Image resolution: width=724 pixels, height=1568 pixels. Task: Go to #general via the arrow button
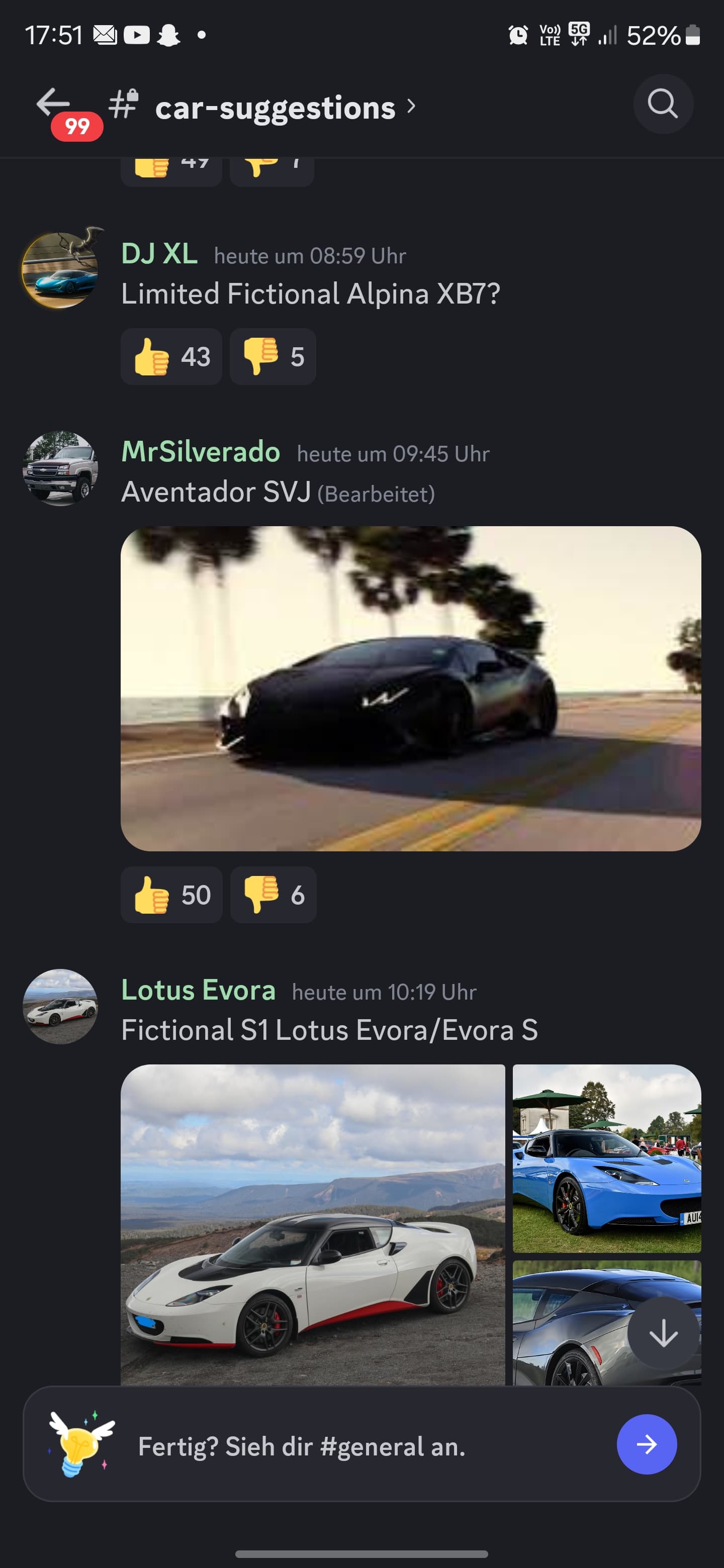tap(646, 1444)
